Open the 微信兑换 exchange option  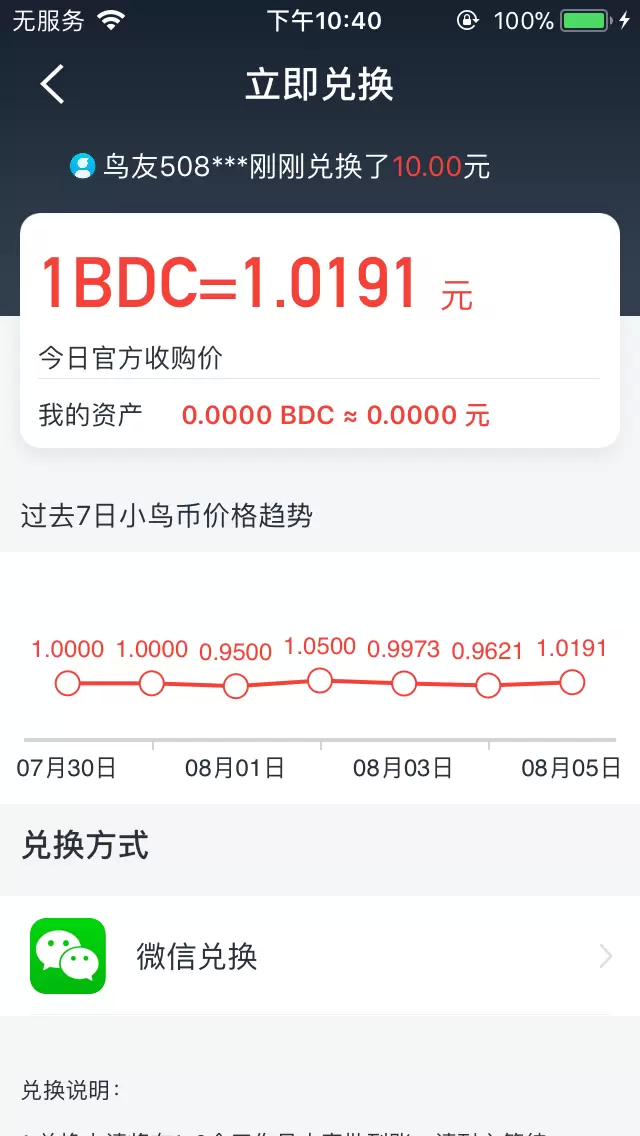tap(320, 956)
